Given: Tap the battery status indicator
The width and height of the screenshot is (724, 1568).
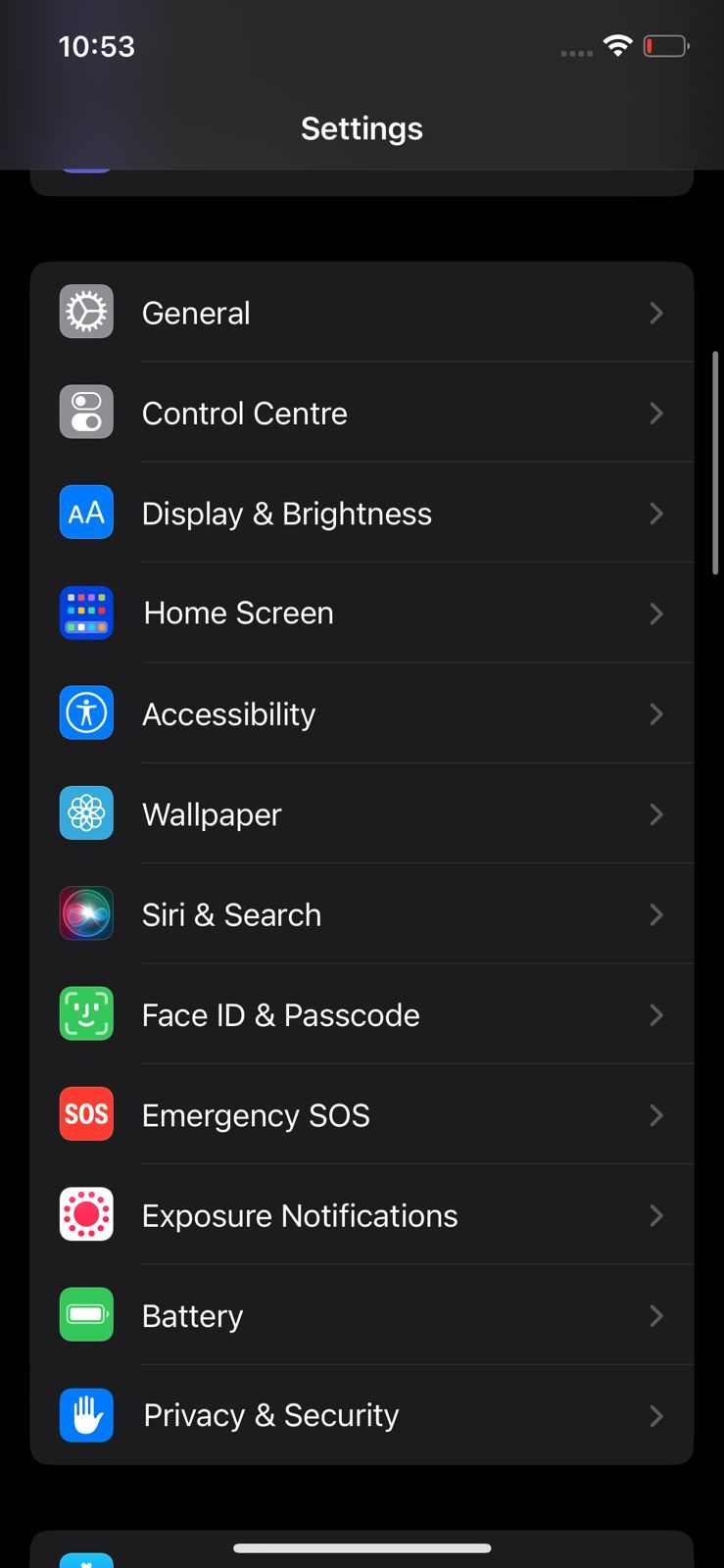Looking at the screenshot, I should click(665, 45).
